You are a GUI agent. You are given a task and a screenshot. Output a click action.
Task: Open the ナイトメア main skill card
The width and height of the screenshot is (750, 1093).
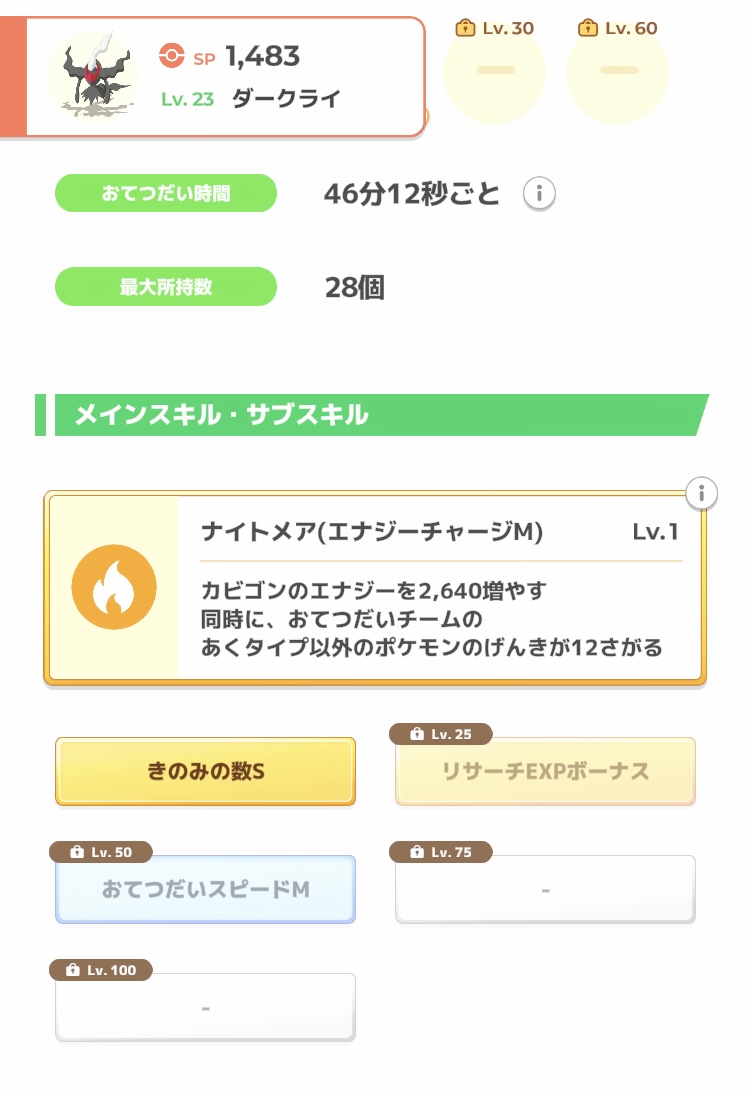[375, 588]
